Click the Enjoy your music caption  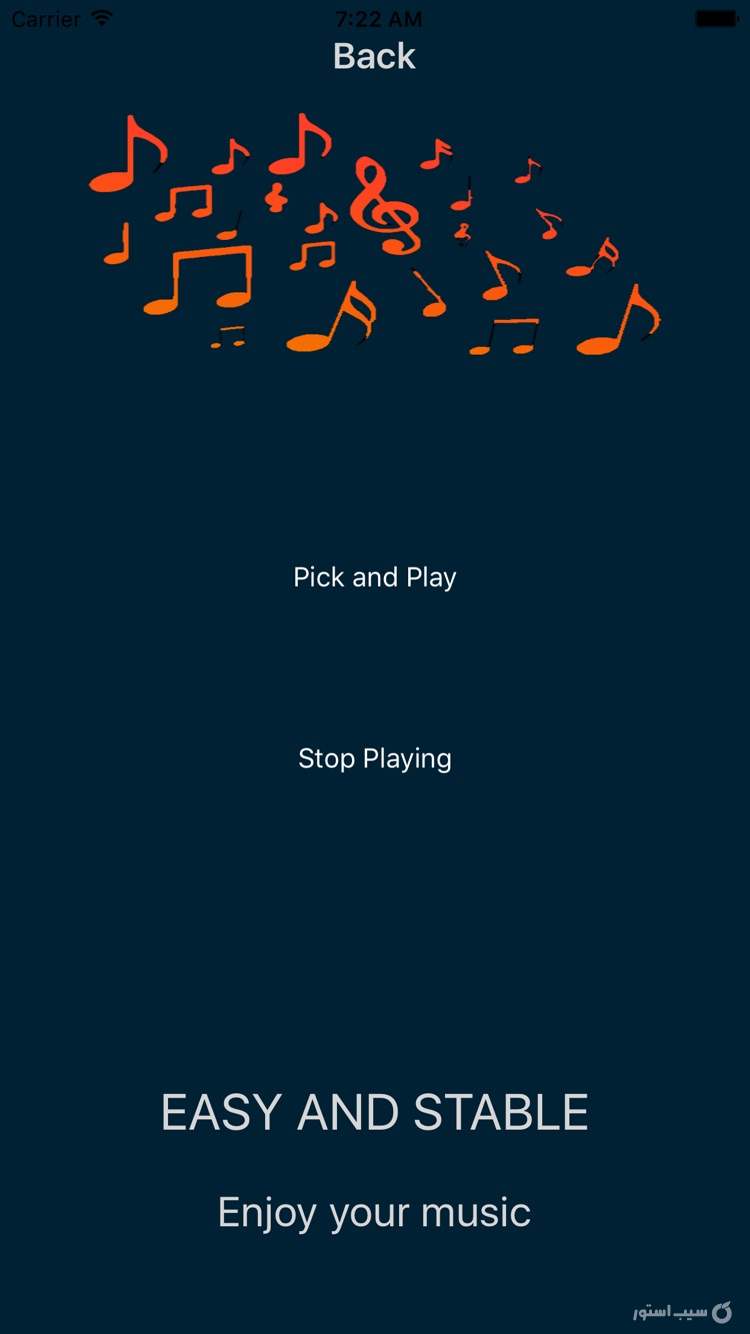(x=375, y=1211)
